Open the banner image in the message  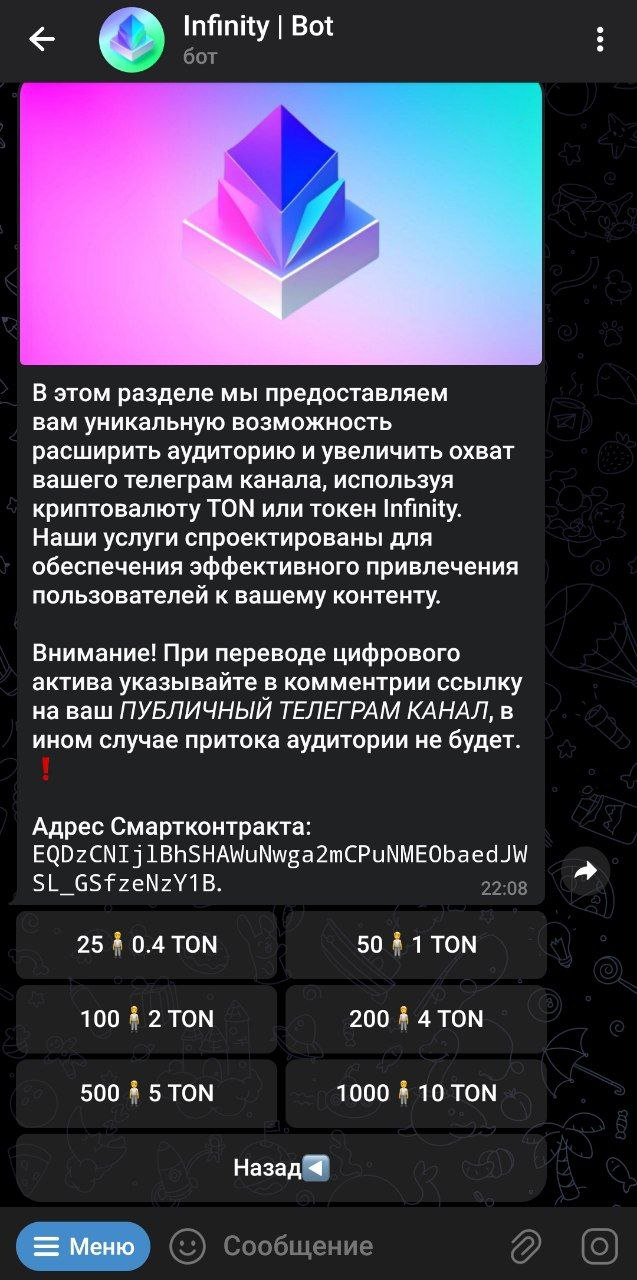pyautogui.click(x=281, y=224)
